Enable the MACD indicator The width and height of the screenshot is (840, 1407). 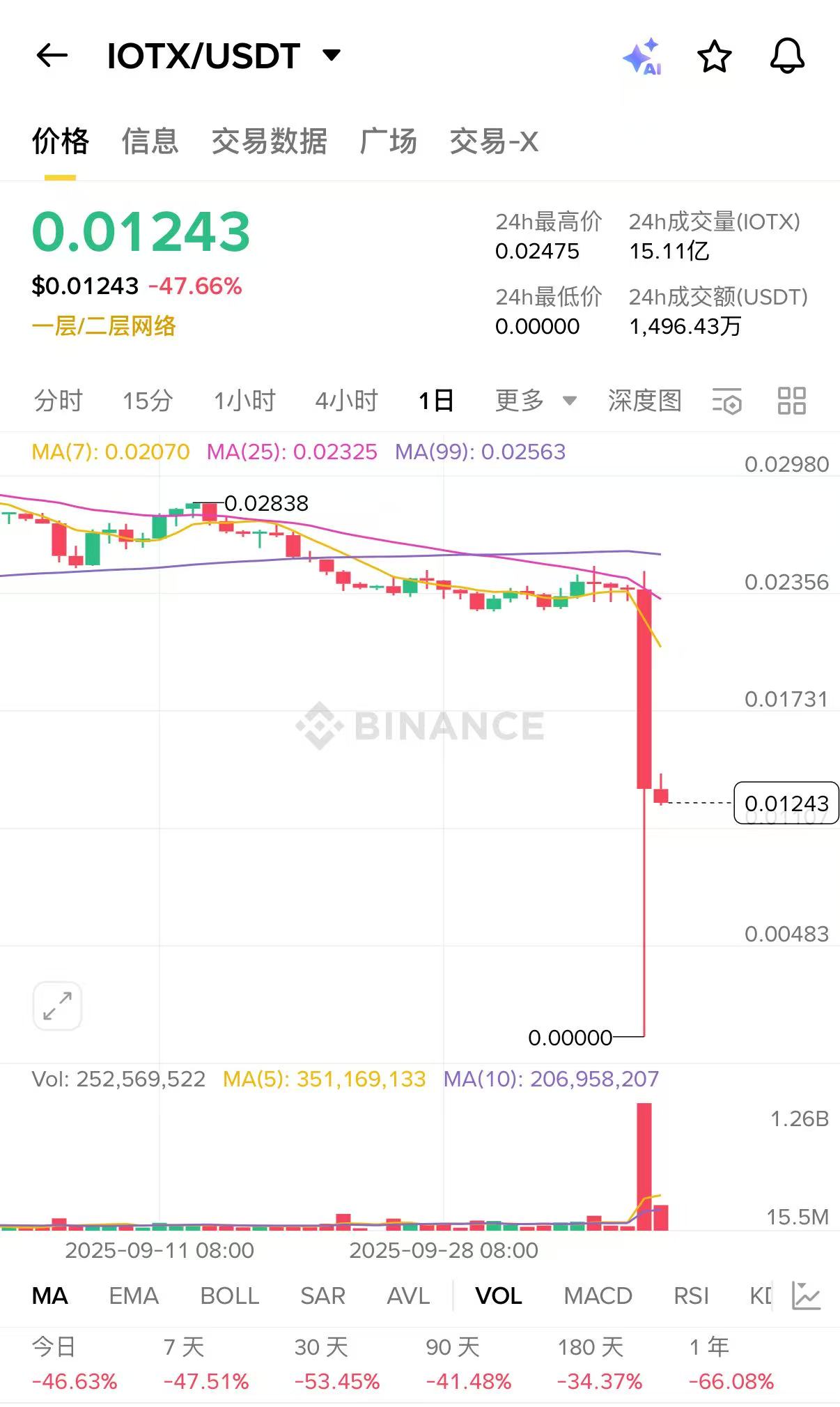click(597, 1295)
